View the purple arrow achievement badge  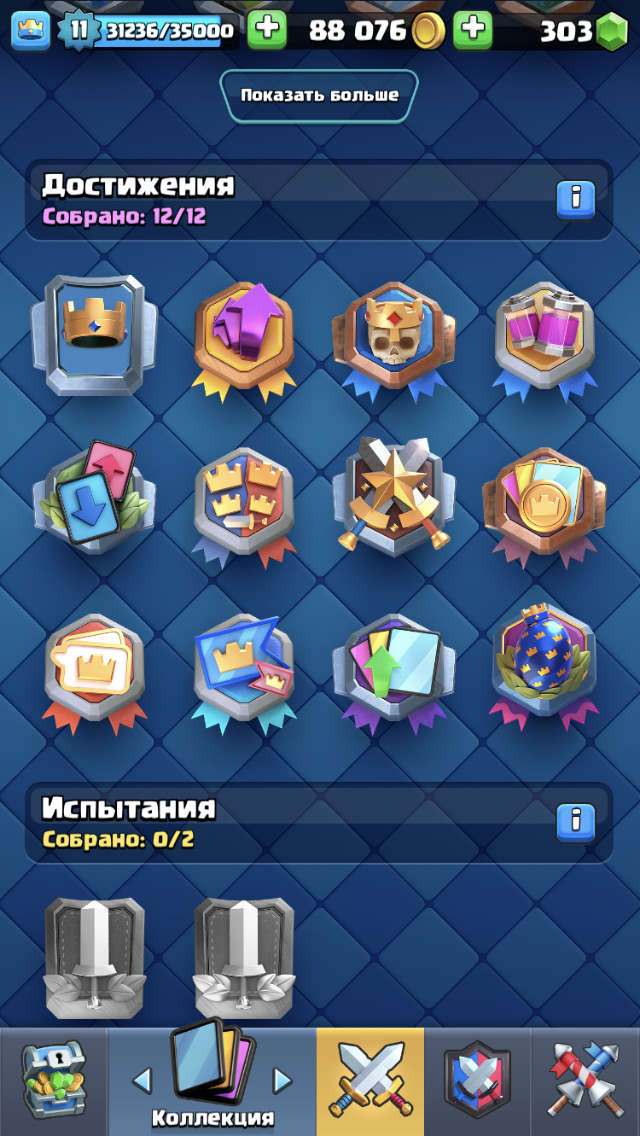click(x=243, y=337)
